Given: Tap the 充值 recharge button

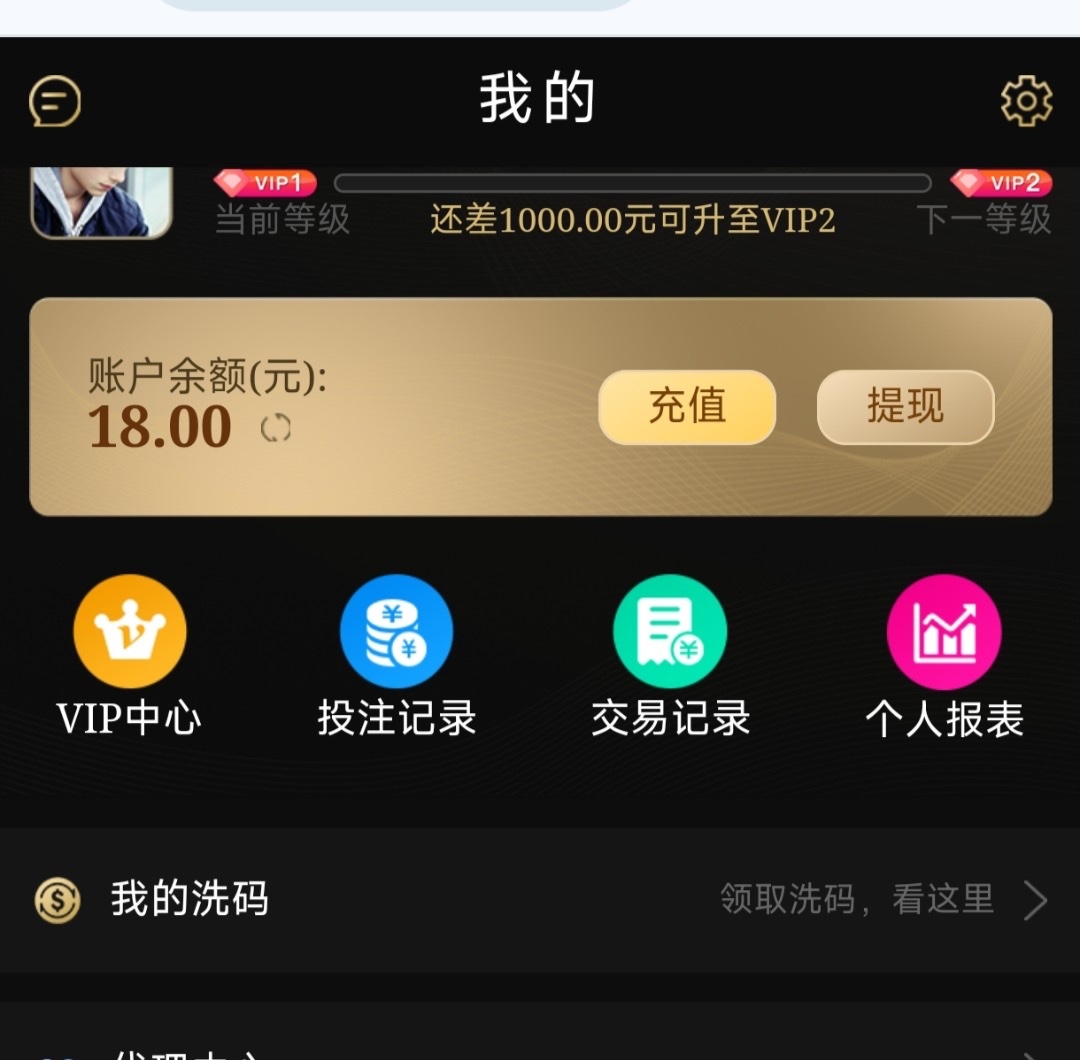Looking at the screenshot, I should pos(687,407).
